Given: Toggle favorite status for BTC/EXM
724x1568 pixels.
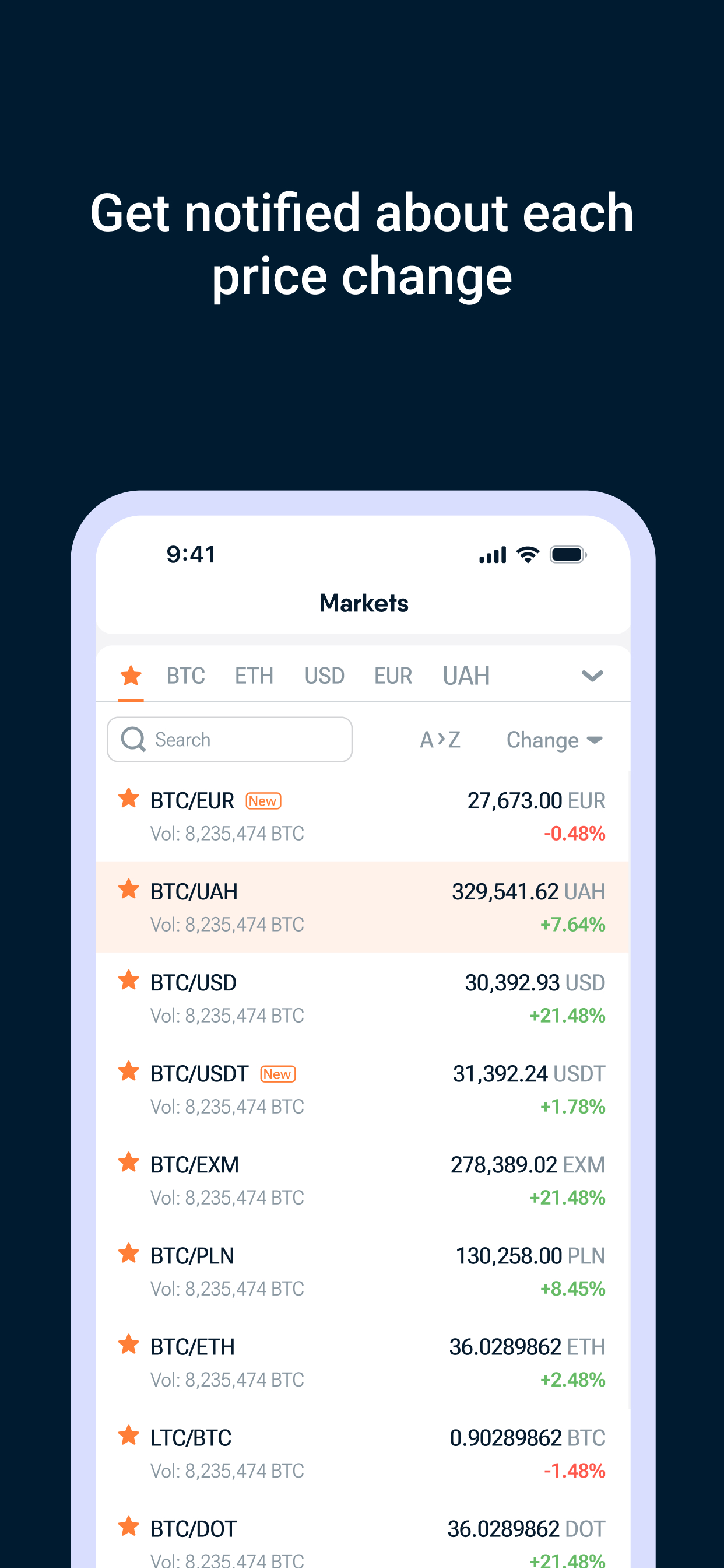Looking at the screenshot, I should click(x=128, y=1163).
